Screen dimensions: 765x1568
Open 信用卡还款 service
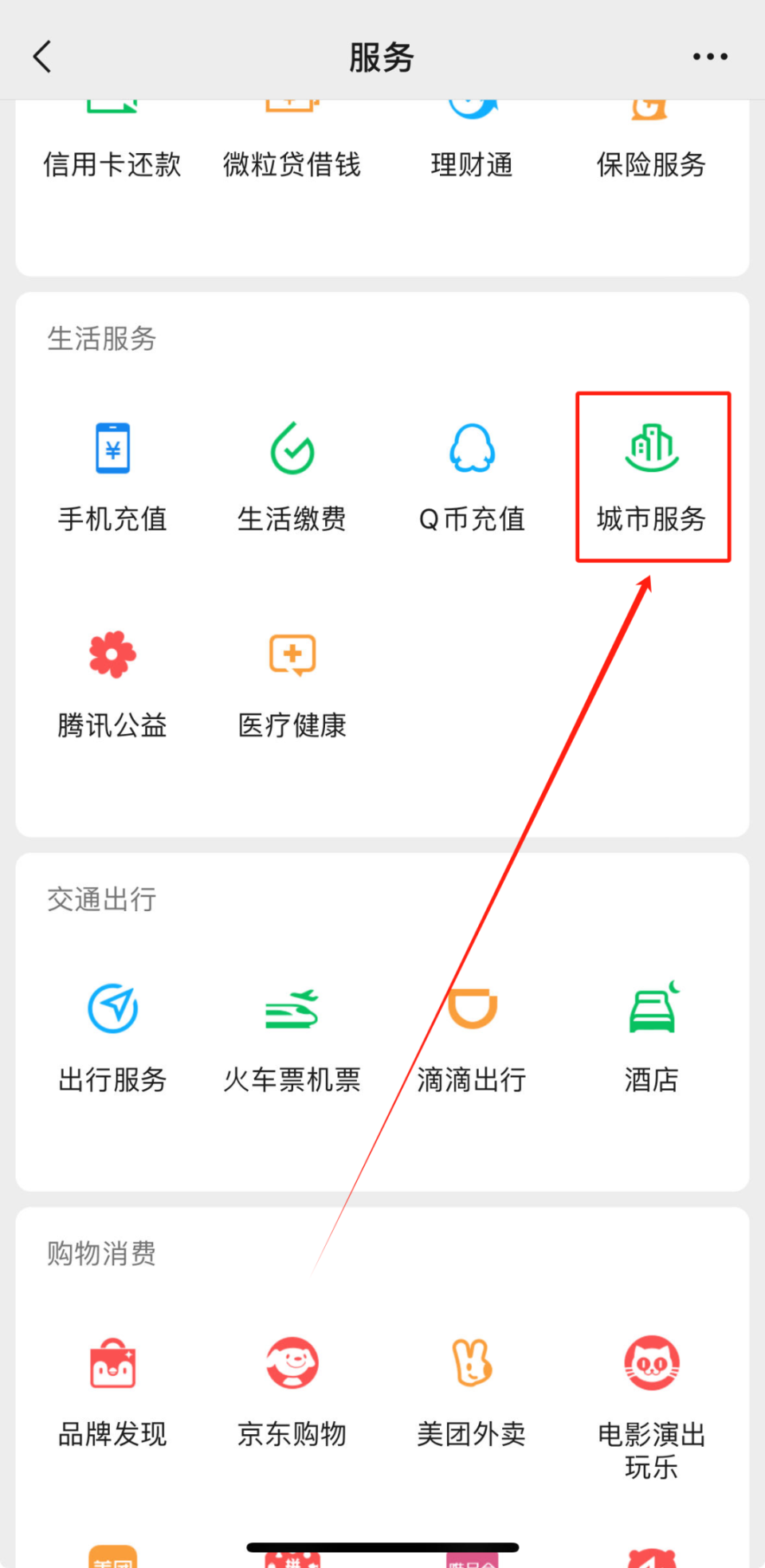tap(112, 151)
